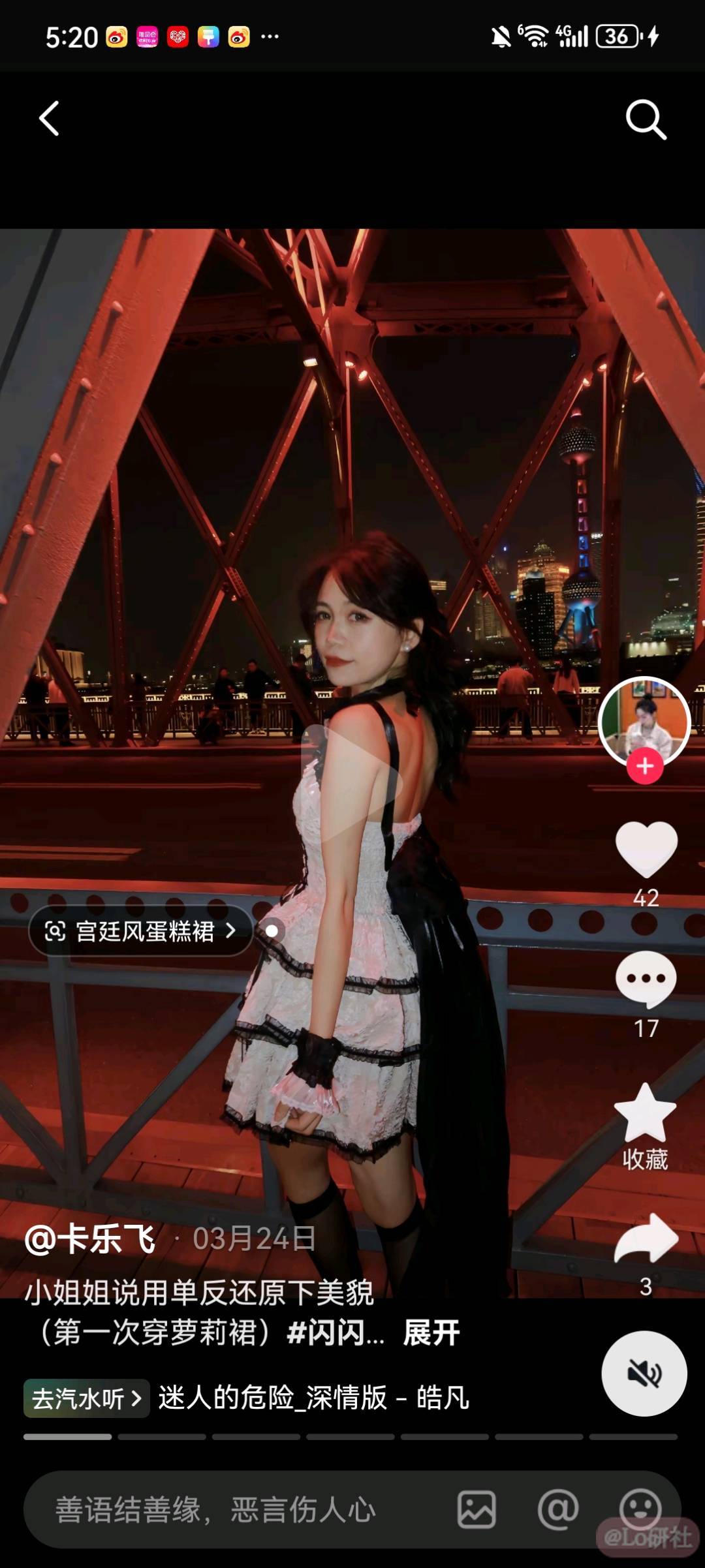Image resolution: width=705 pixels, height=1568 pixels.
Task: Open the comments with 17 replies
Action: tap(646, 979)
